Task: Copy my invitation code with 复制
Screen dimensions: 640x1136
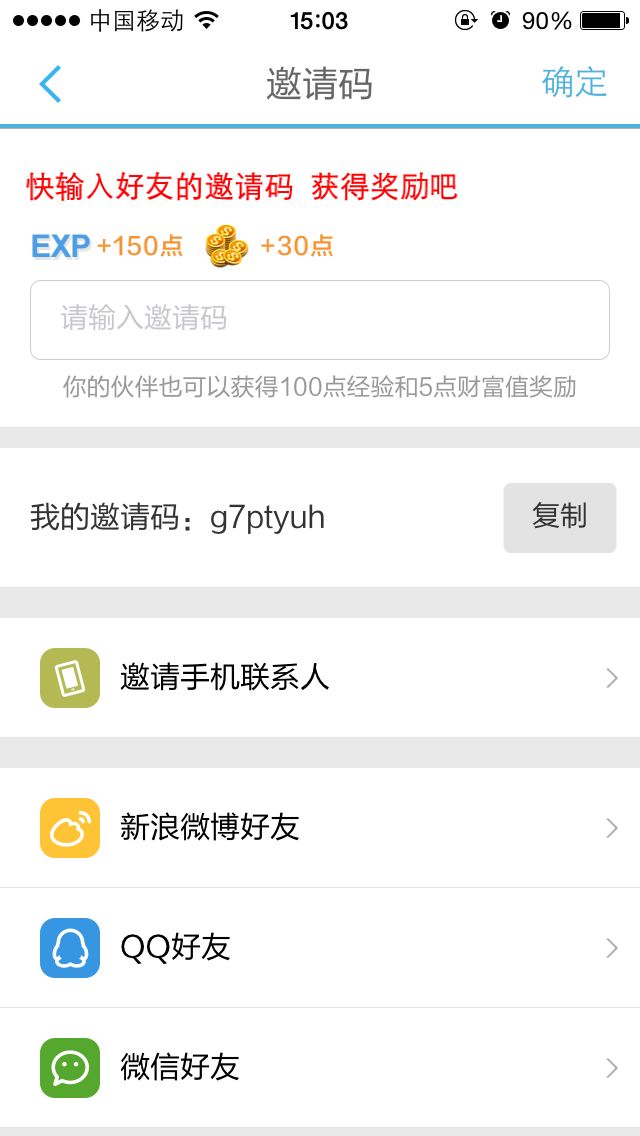Action: pyautogui.click(x=560, y=517)
